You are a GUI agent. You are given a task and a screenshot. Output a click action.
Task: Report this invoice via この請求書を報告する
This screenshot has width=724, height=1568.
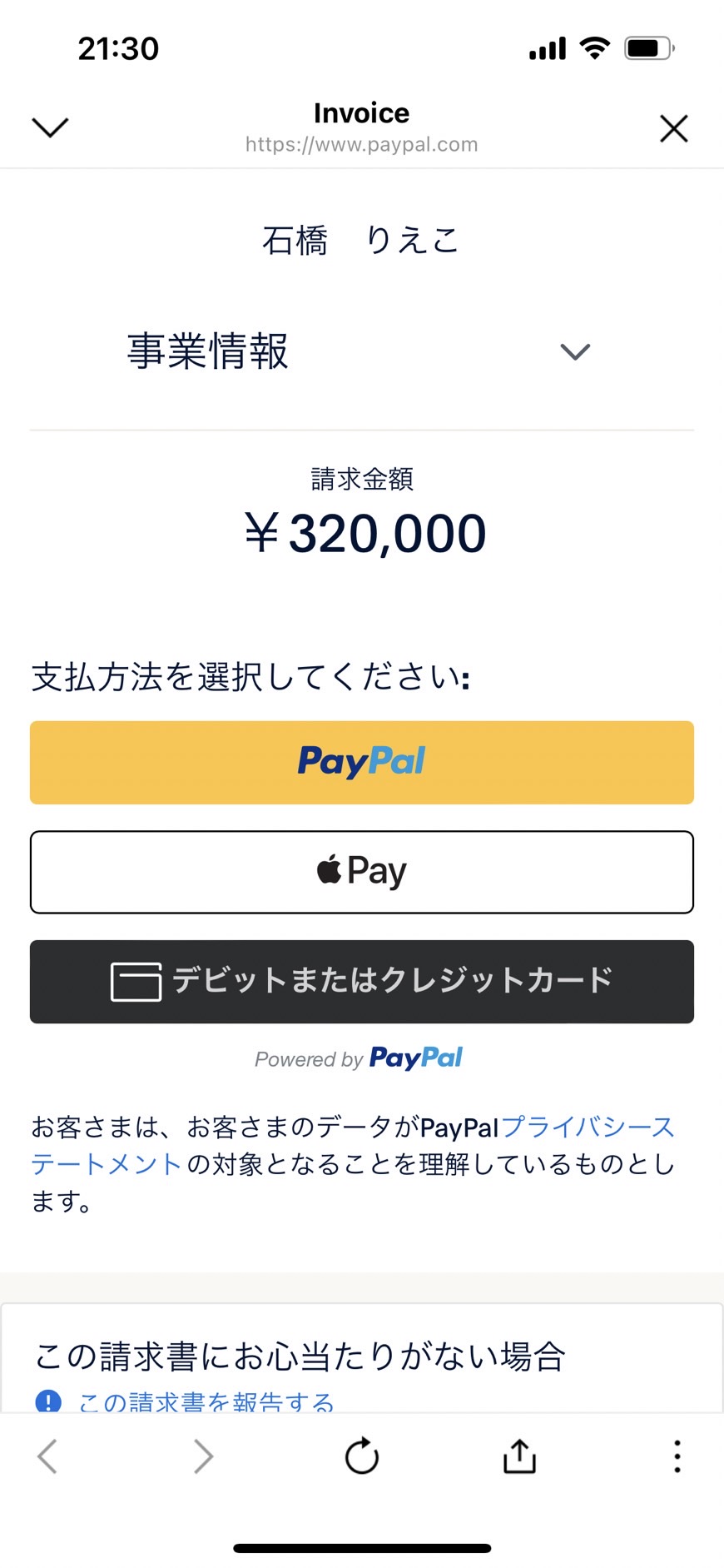tap(206, 1401)
